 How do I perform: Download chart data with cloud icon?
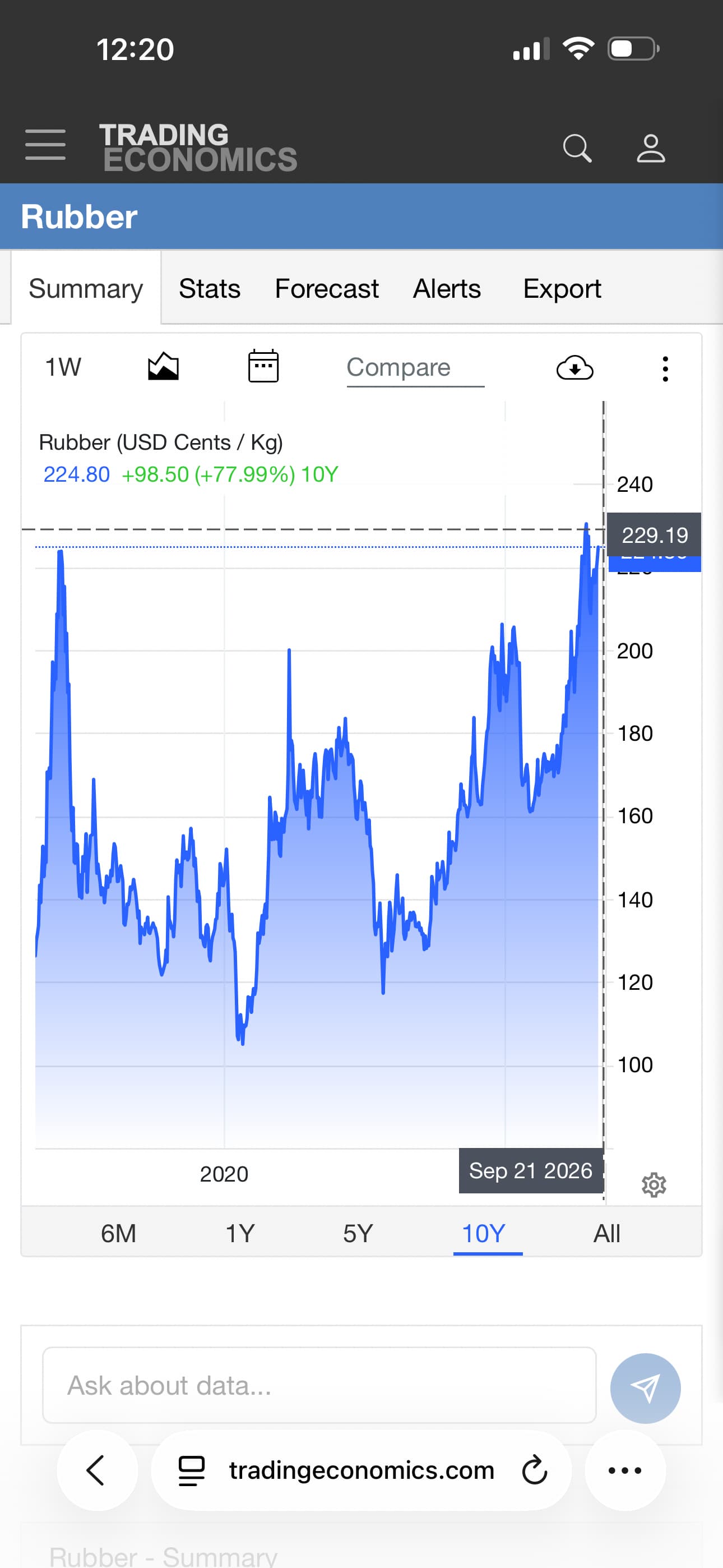575,368
